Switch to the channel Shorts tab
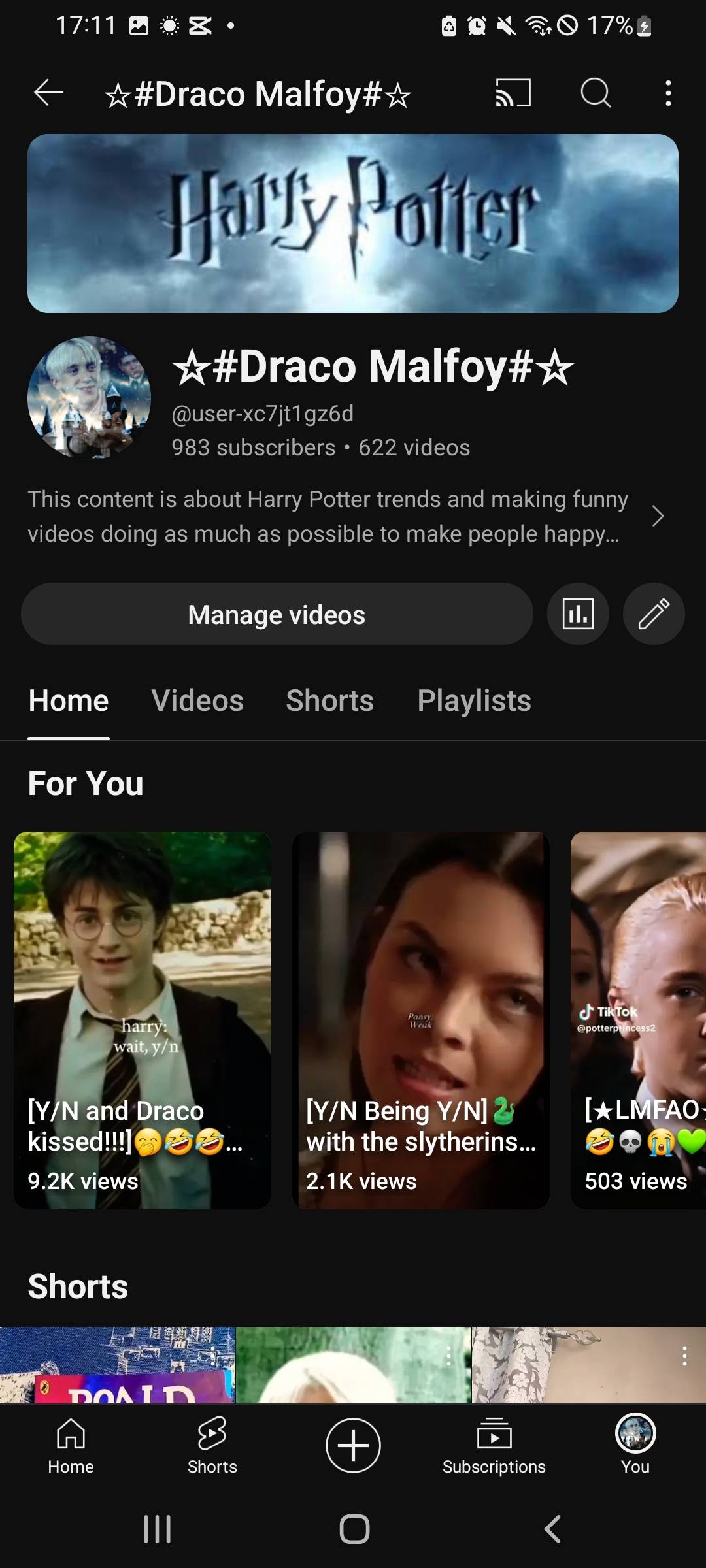706x1568 pixels. click(x=329, y=700)
